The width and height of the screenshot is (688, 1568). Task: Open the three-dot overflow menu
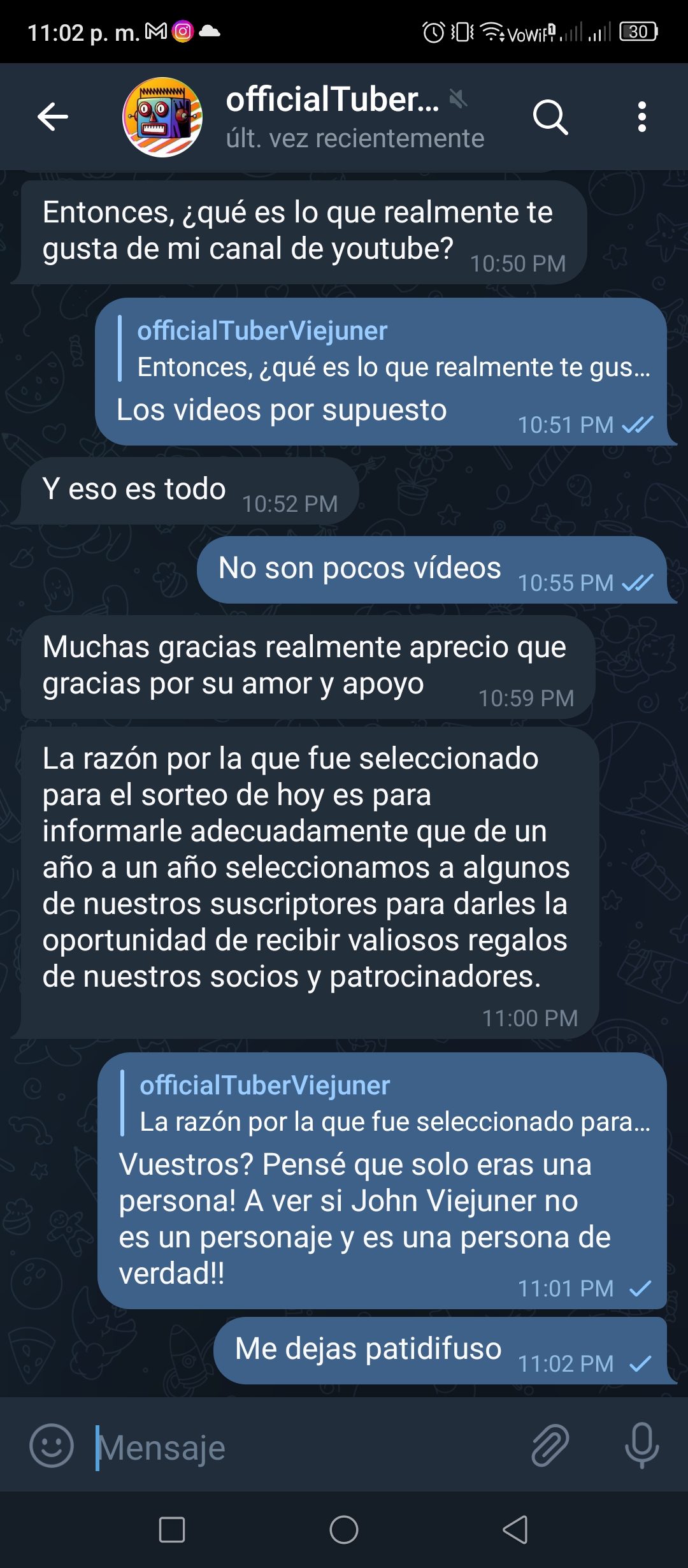(x=642, y=117)
